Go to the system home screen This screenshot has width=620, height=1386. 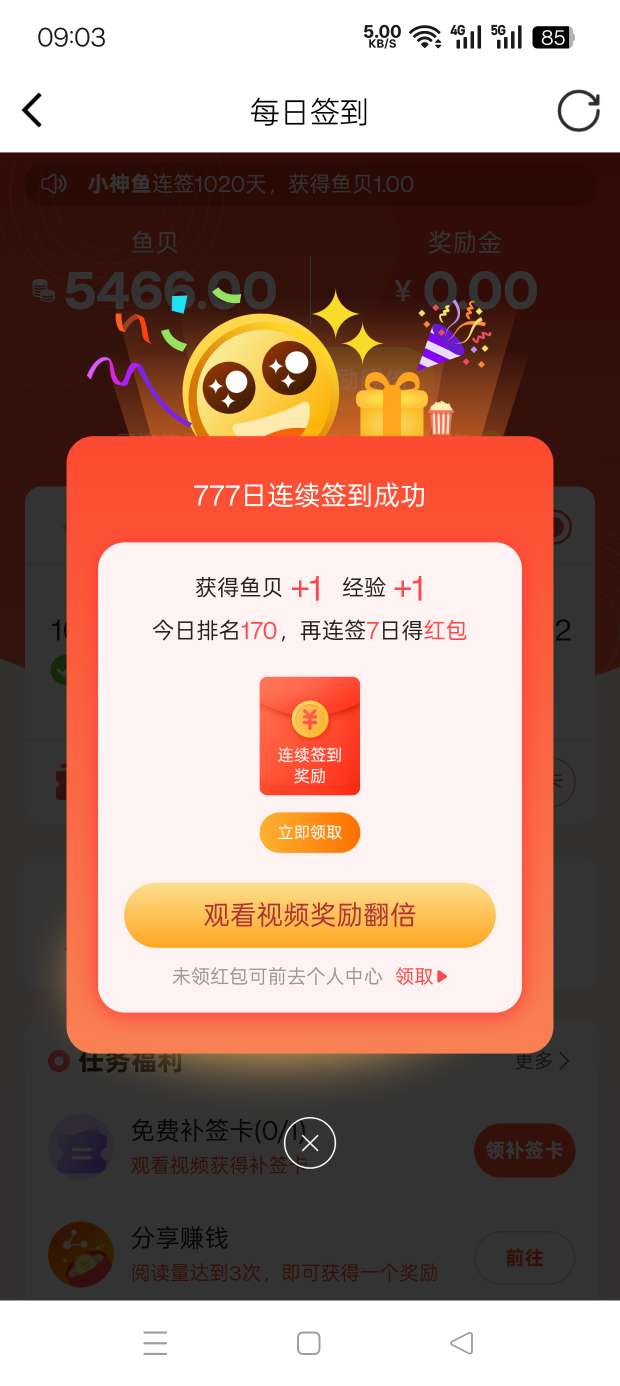coord(309,1343)
